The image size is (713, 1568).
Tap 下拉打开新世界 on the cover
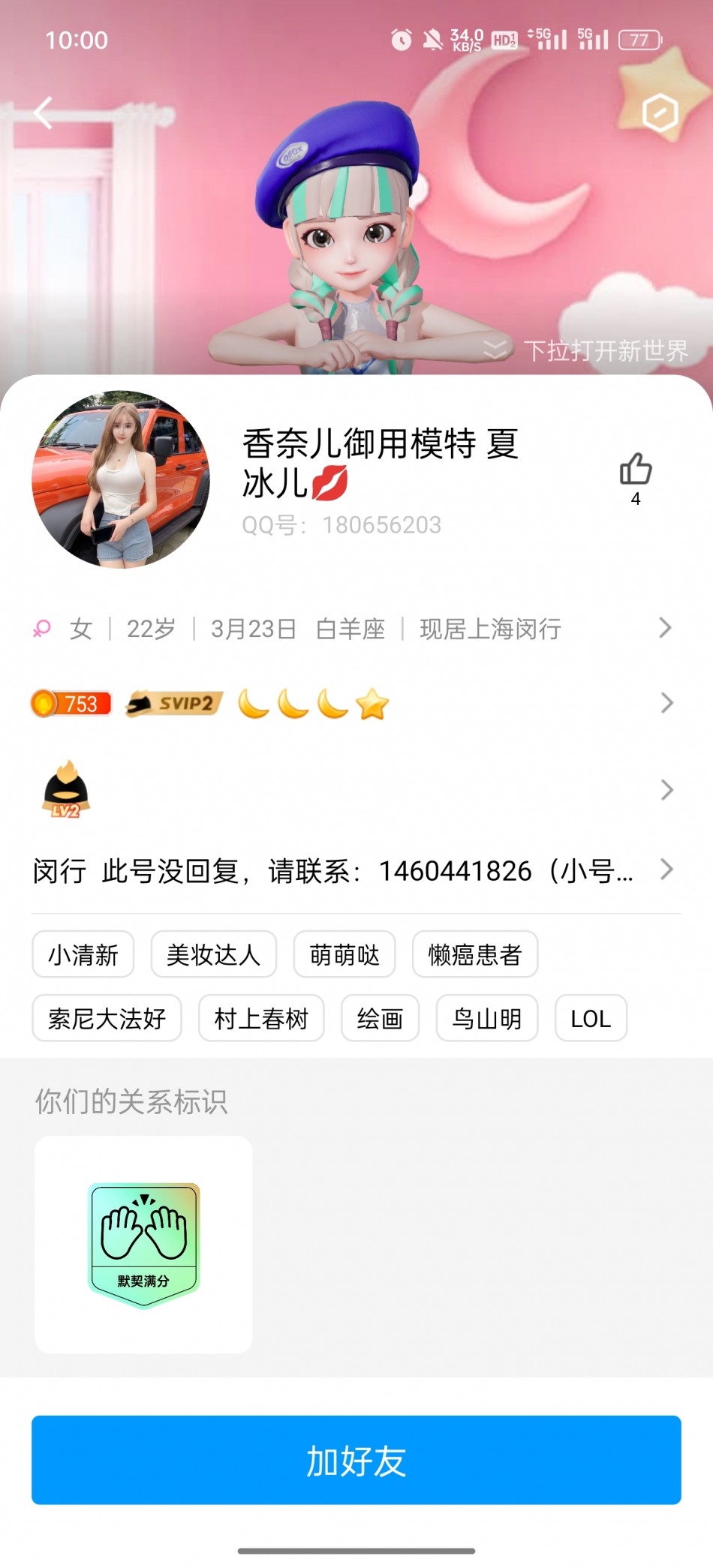click(587, 350)
